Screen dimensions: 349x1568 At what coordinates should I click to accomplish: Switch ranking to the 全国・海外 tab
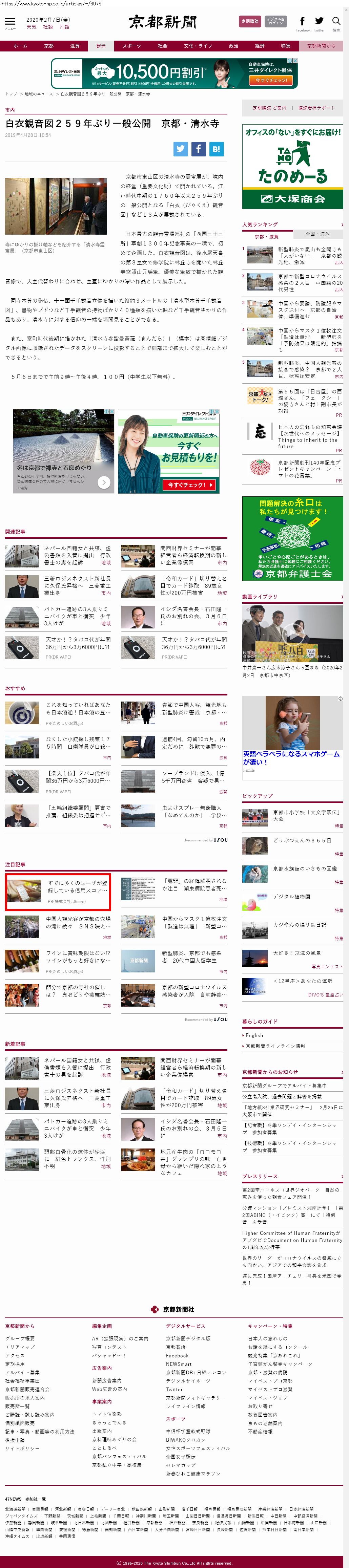pos(317,234)
